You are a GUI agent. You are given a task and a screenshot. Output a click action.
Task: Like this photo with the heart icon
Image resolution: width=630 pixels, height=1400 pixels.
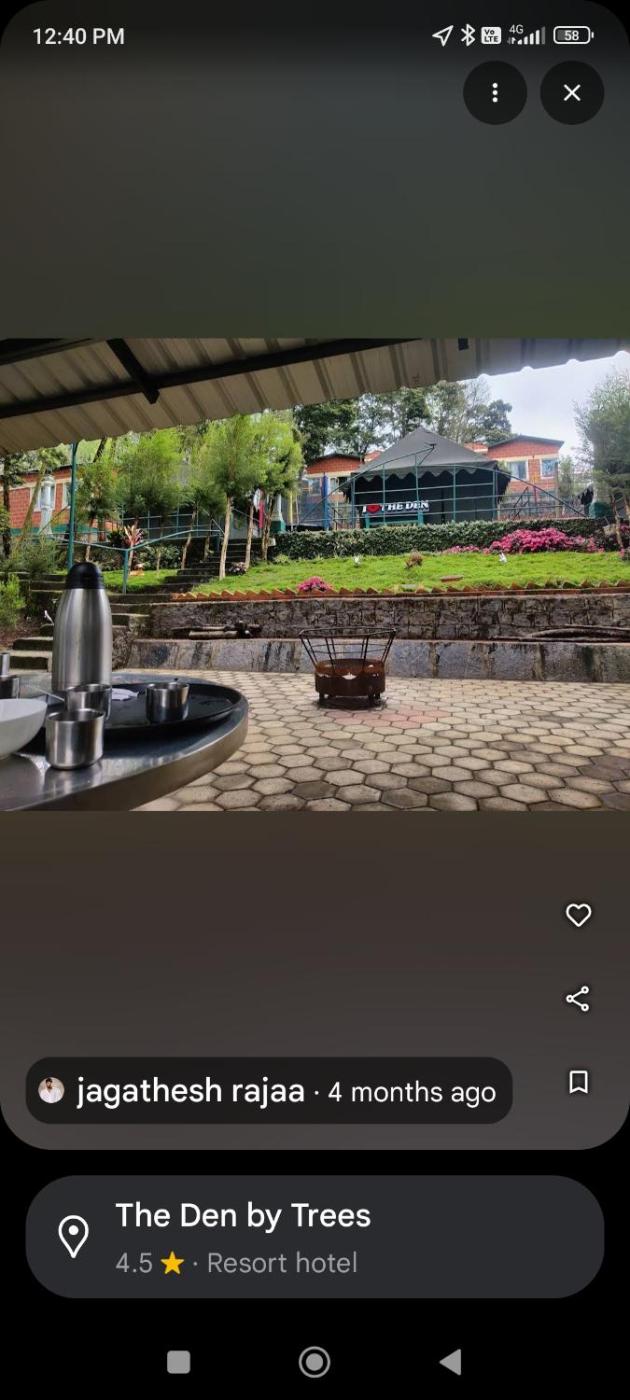[x=578, y=915]
